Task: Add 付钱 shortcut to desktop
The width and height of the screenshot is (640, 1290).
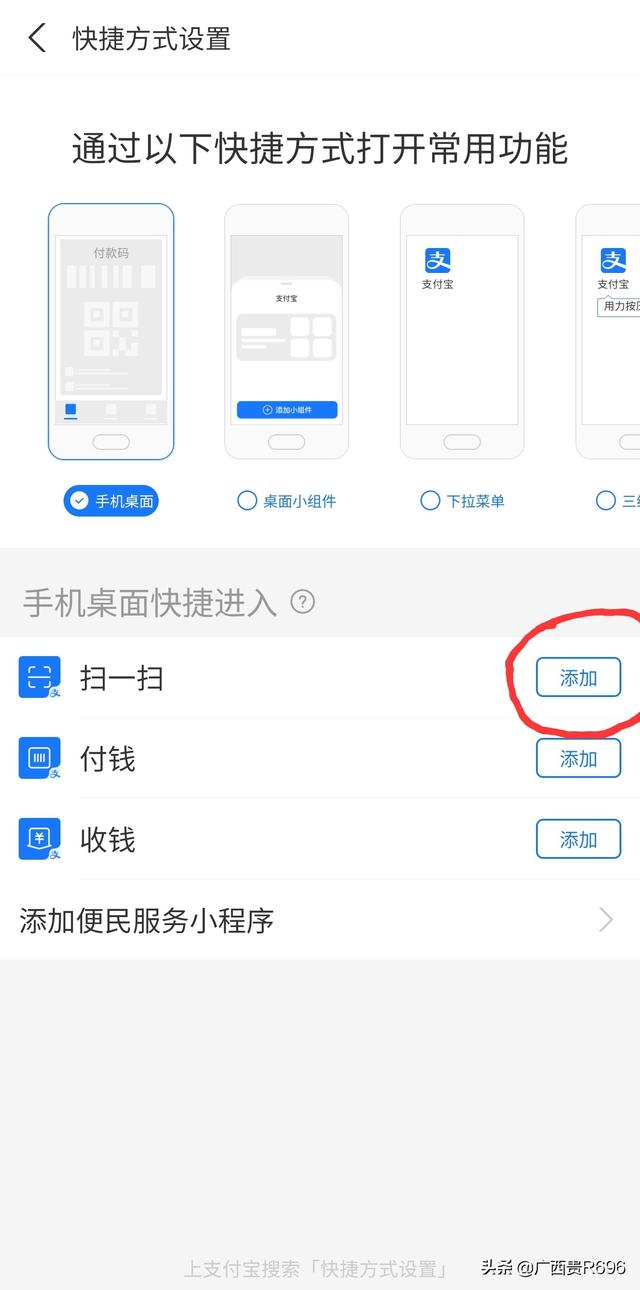Action: click(x=578, y=759)
